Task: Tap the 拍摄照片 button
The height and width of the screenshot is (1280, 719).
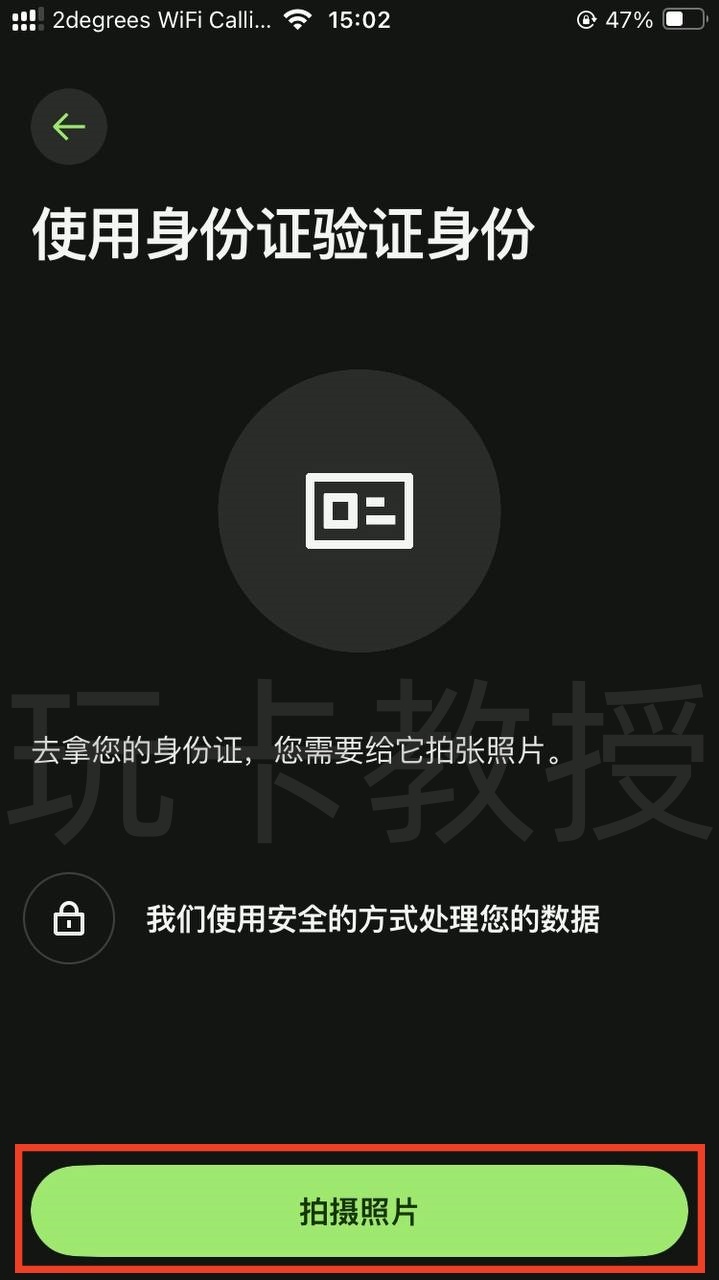Action: tap(359, 1212)
